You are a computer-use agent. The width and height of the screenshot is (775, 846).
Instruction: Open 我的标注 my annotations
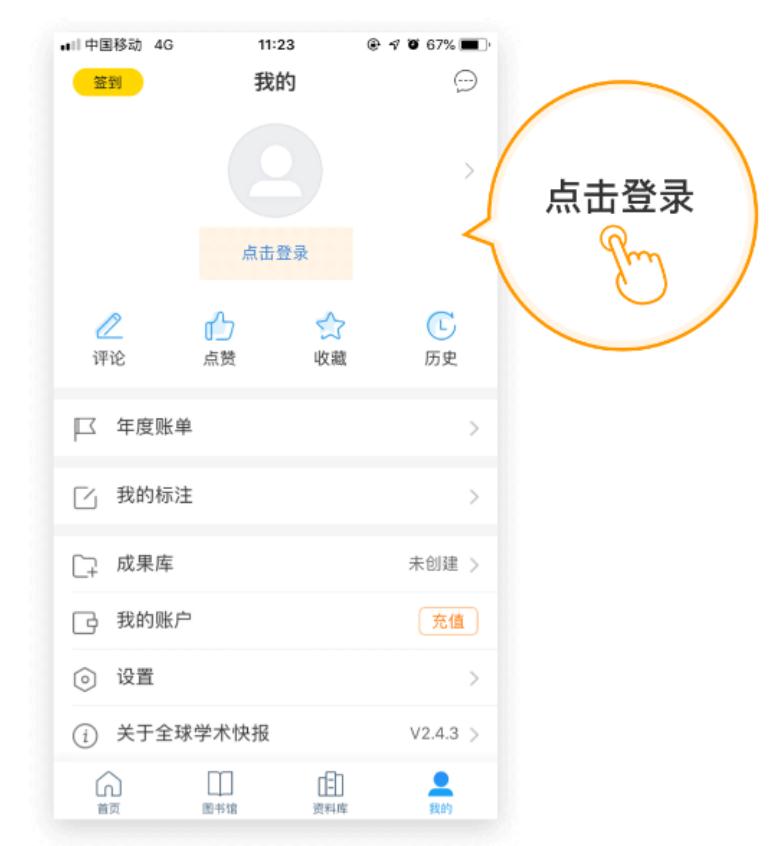point(275,496)
